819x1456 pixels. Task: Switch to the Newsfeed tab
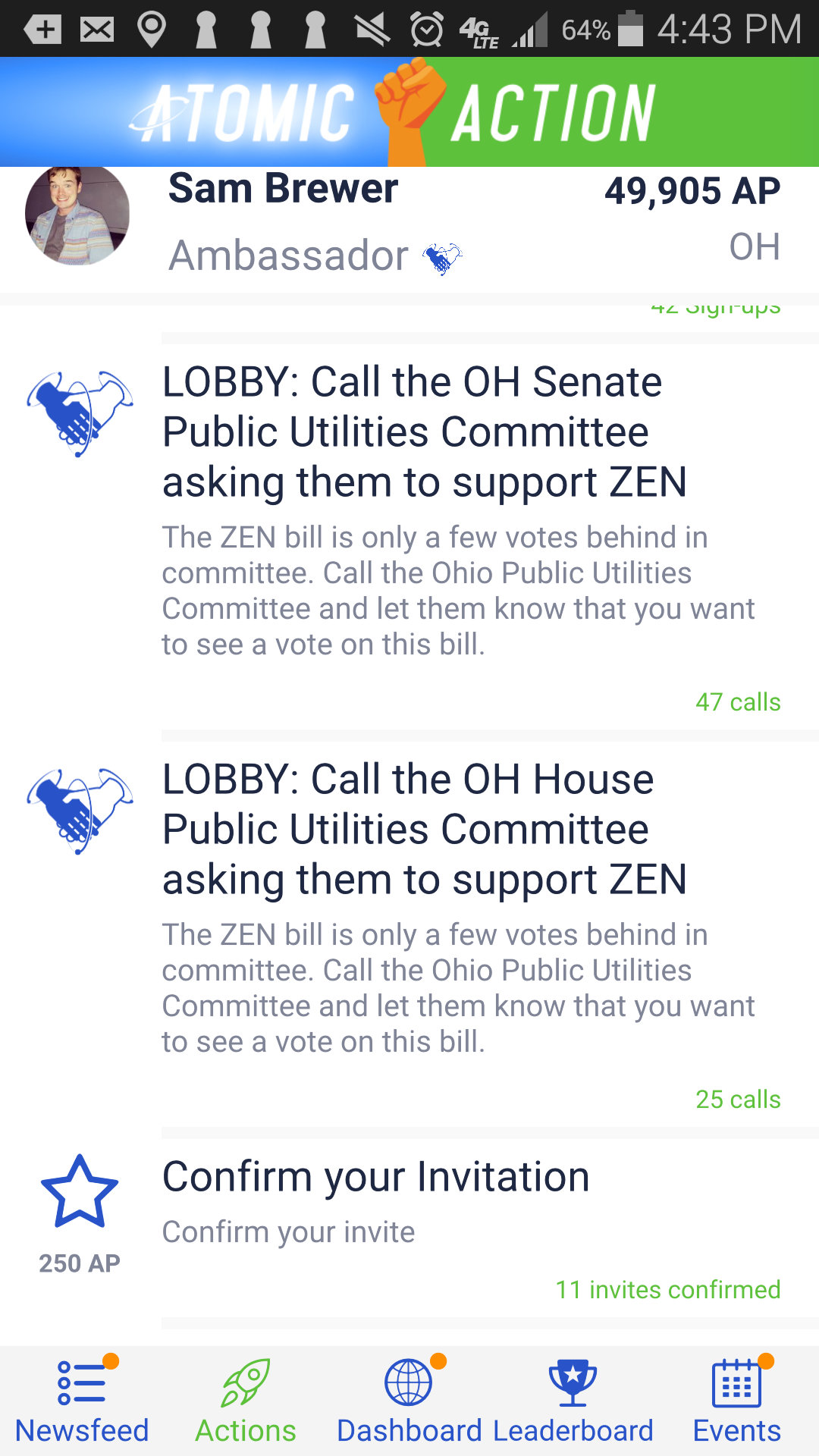82,1401
